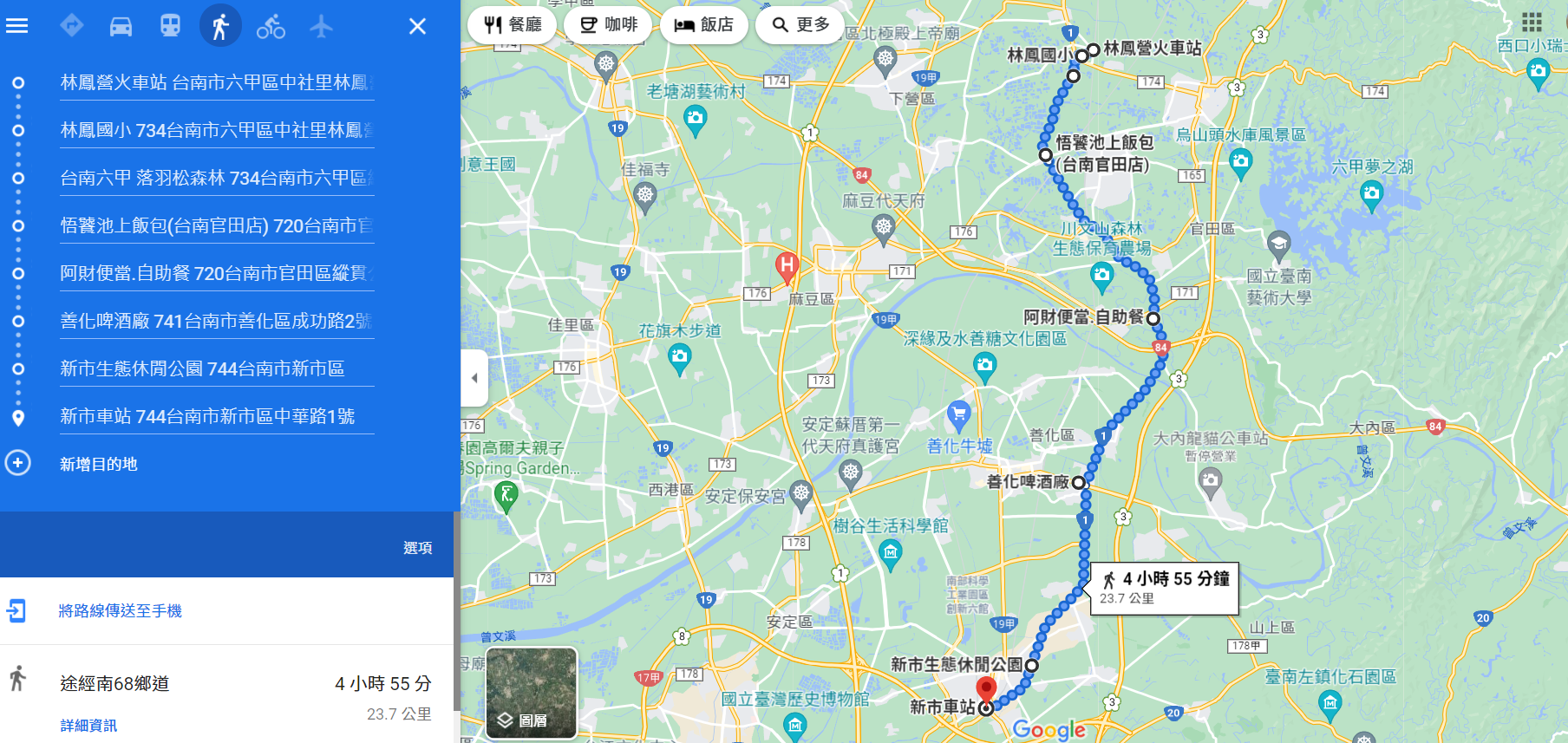Open the Google apps grid
The height and width of the screenshot is (743, 1568).
pos(1532,22)
